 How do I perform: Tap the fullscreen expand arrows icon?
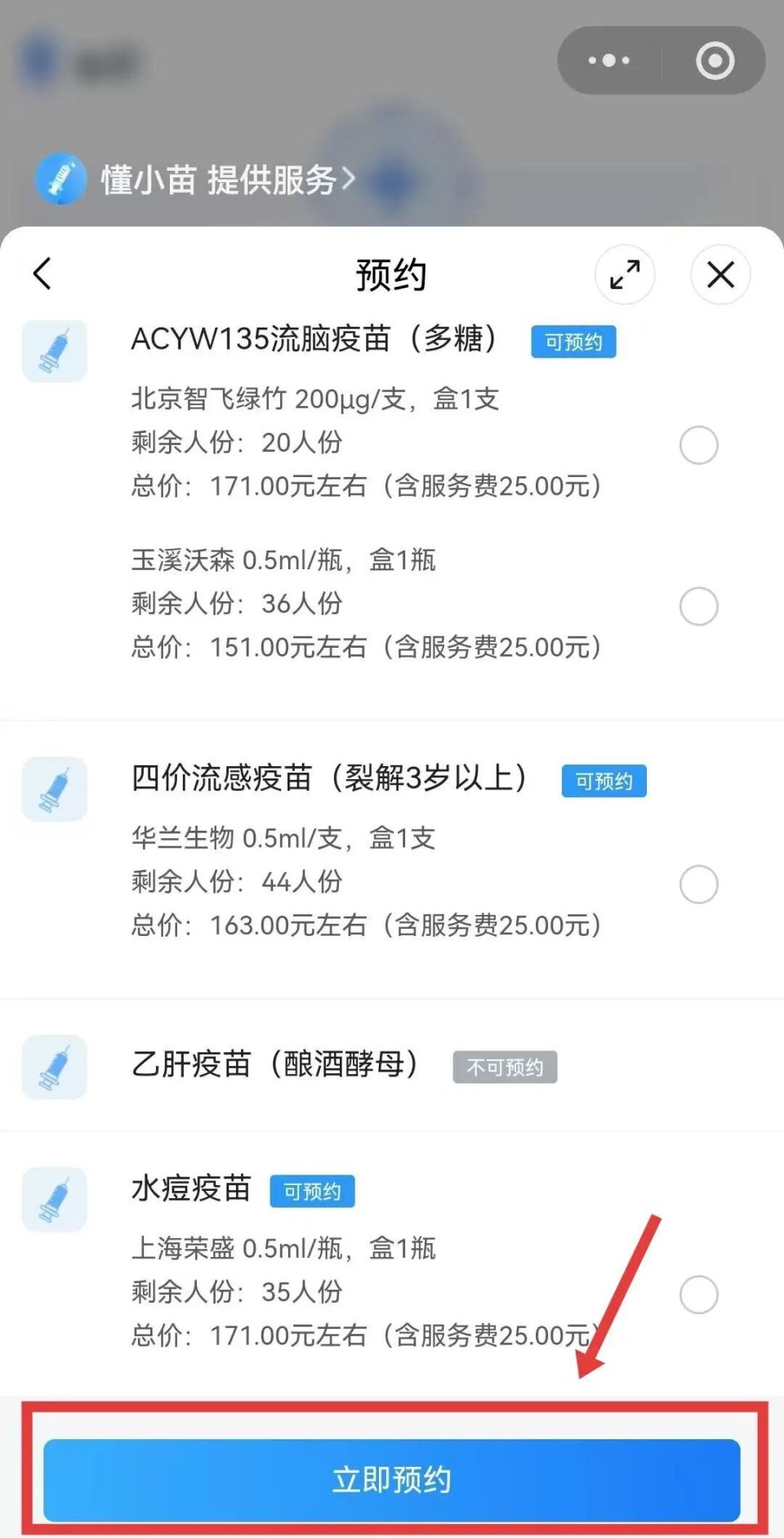point(624,275)
